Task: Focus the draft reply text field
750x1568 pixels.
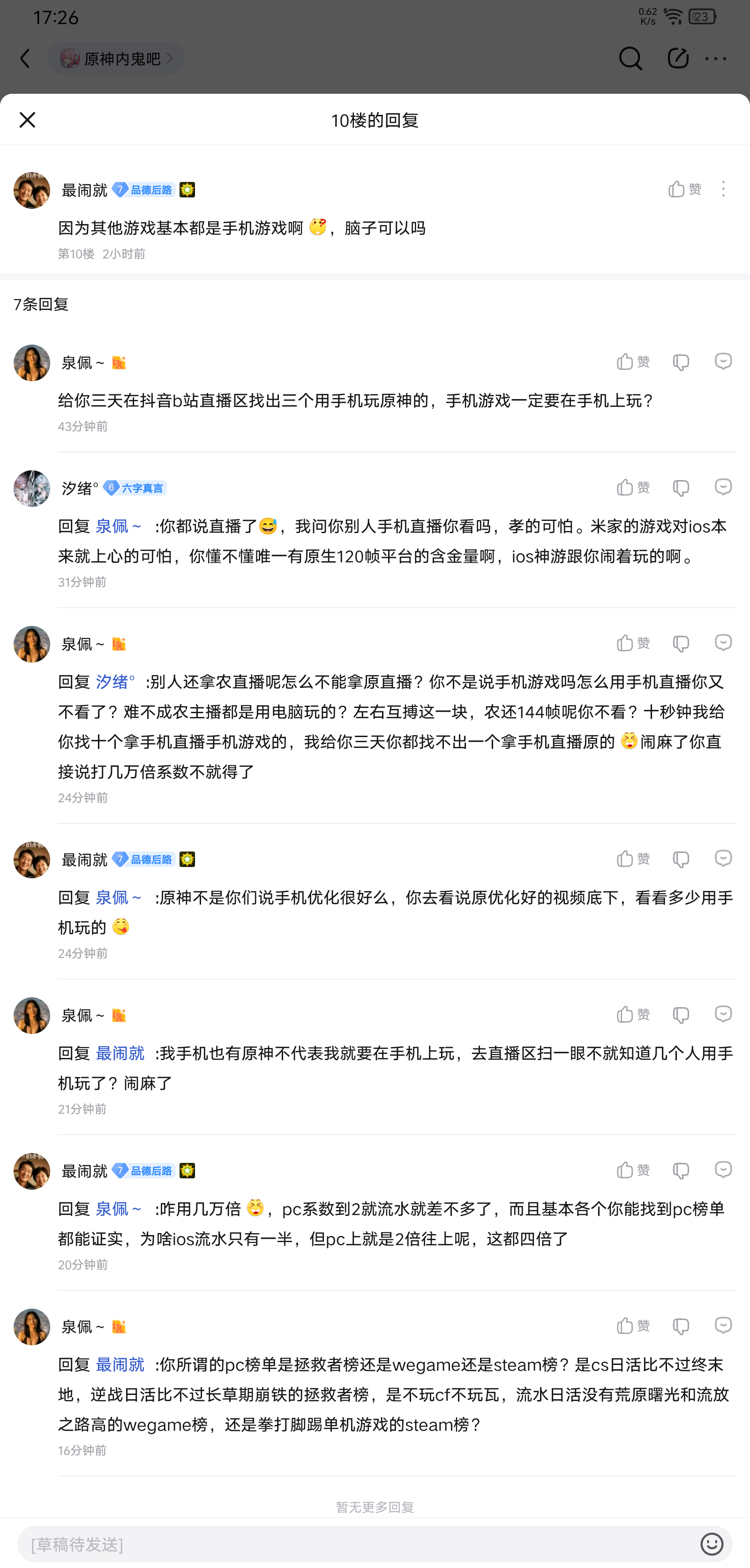Action: [359, 1544]
